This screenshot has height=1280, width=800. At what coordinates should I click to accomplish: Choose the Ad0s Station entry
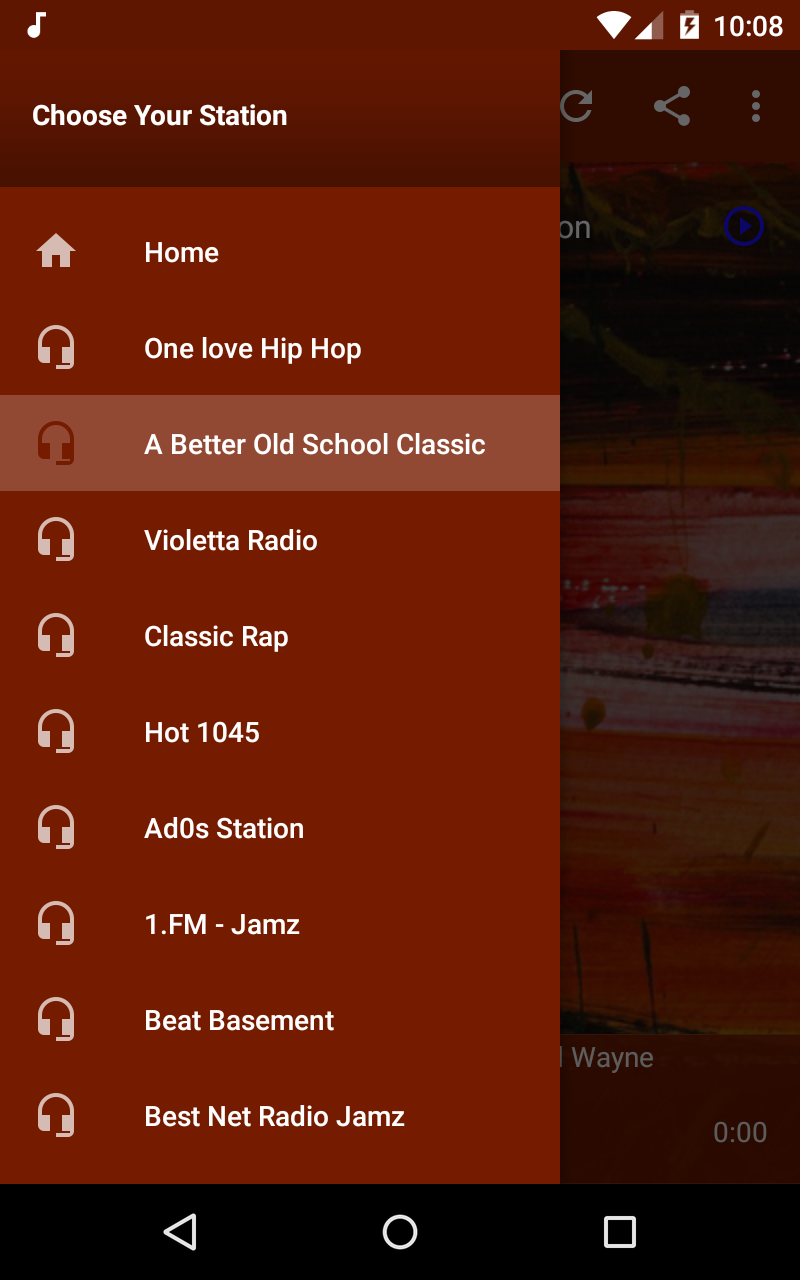pyautogui.click(x=224, y=827)
